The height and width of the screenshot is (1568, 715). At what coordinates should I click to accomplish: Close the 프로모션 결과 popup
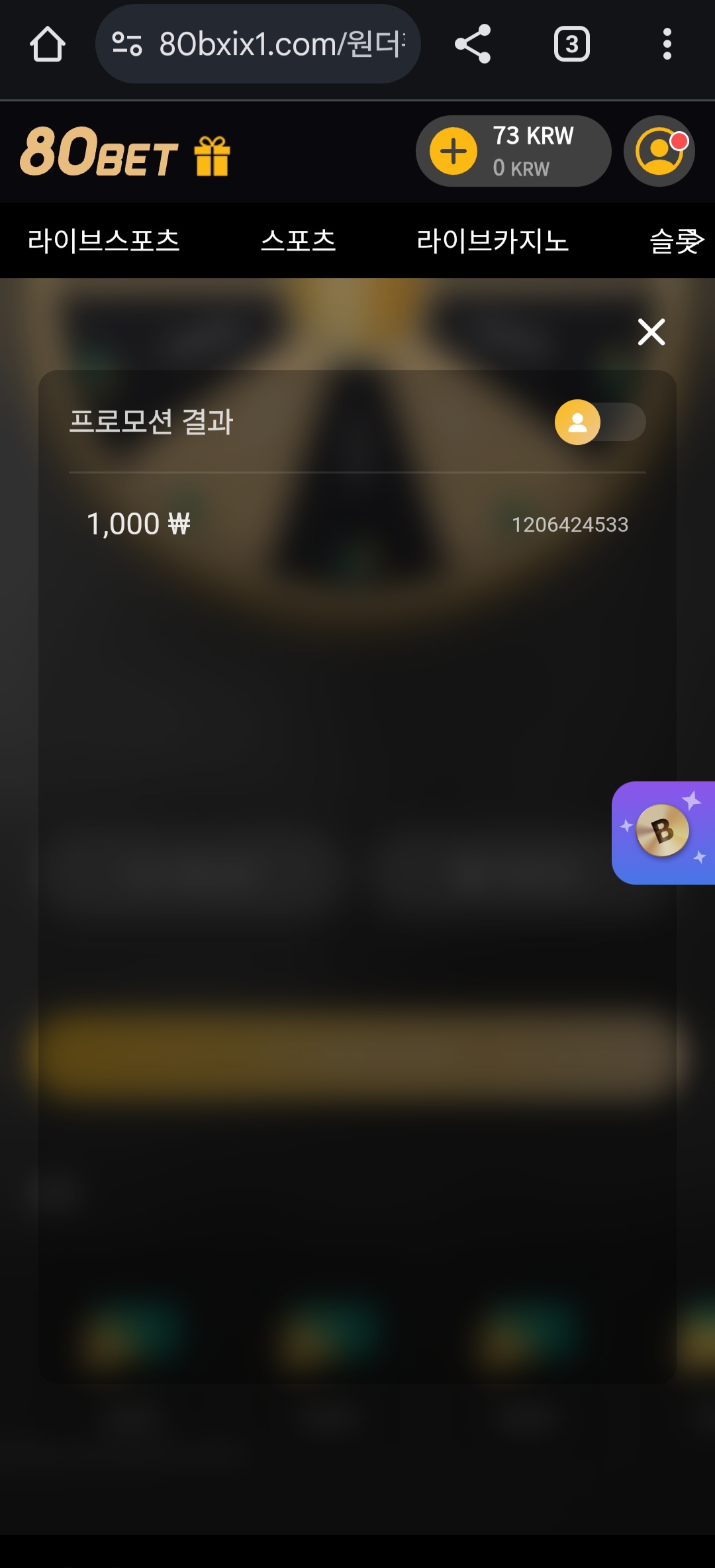tap(651, 332)
